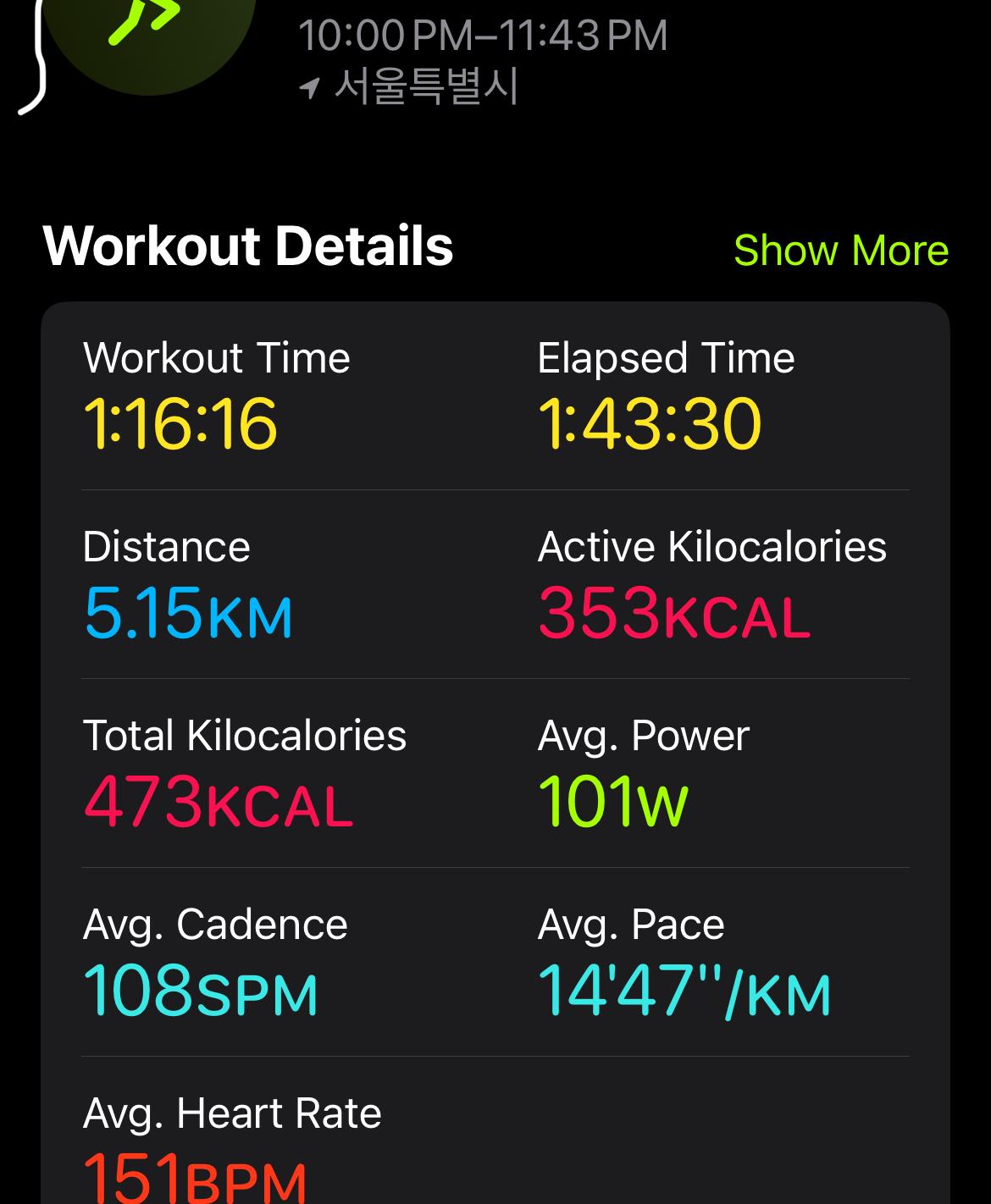Tap Show More for workout details
Screen dimensions: 991x1204
point(841,251)
